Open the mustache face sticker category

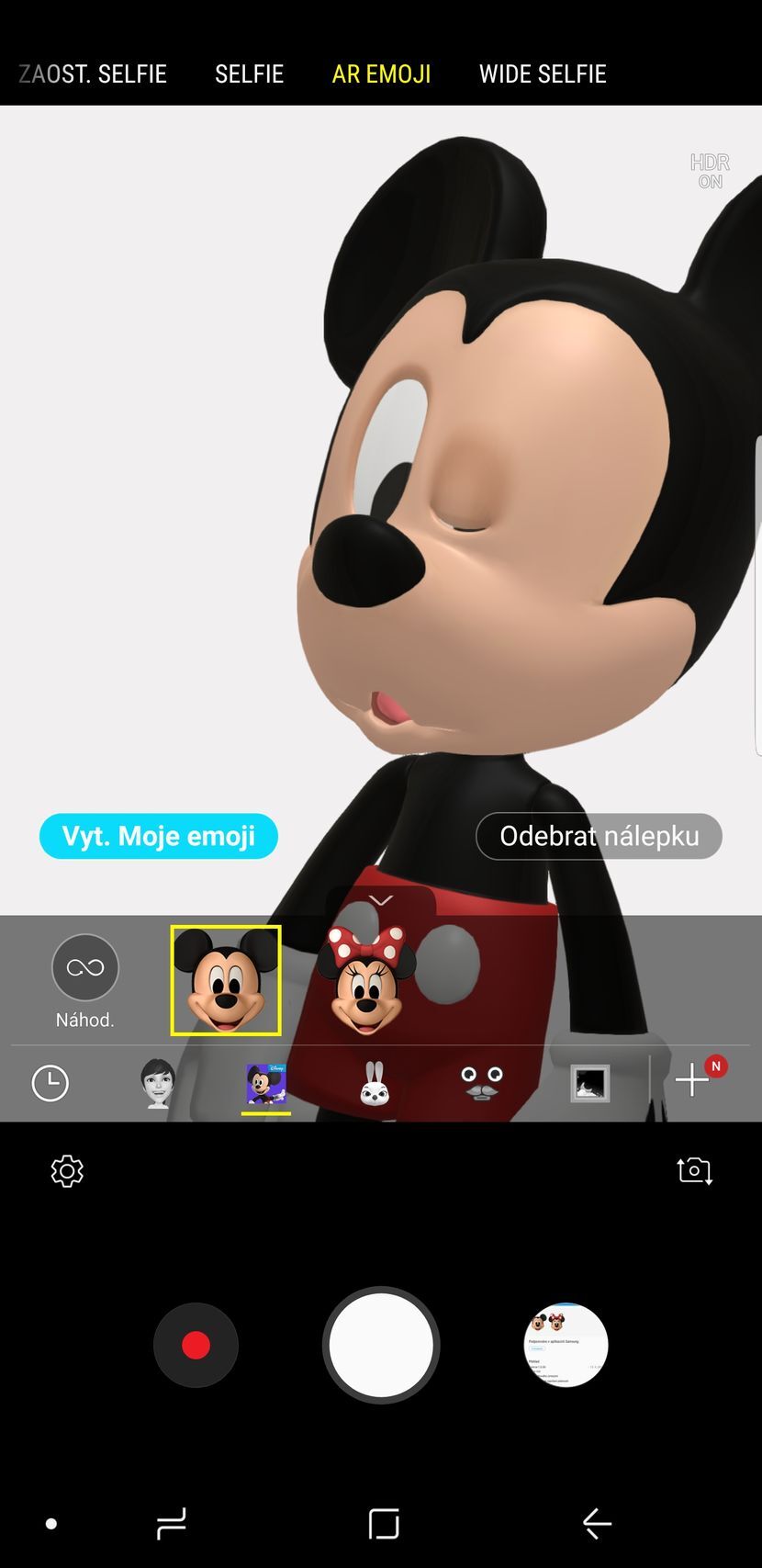[482, 1083]
